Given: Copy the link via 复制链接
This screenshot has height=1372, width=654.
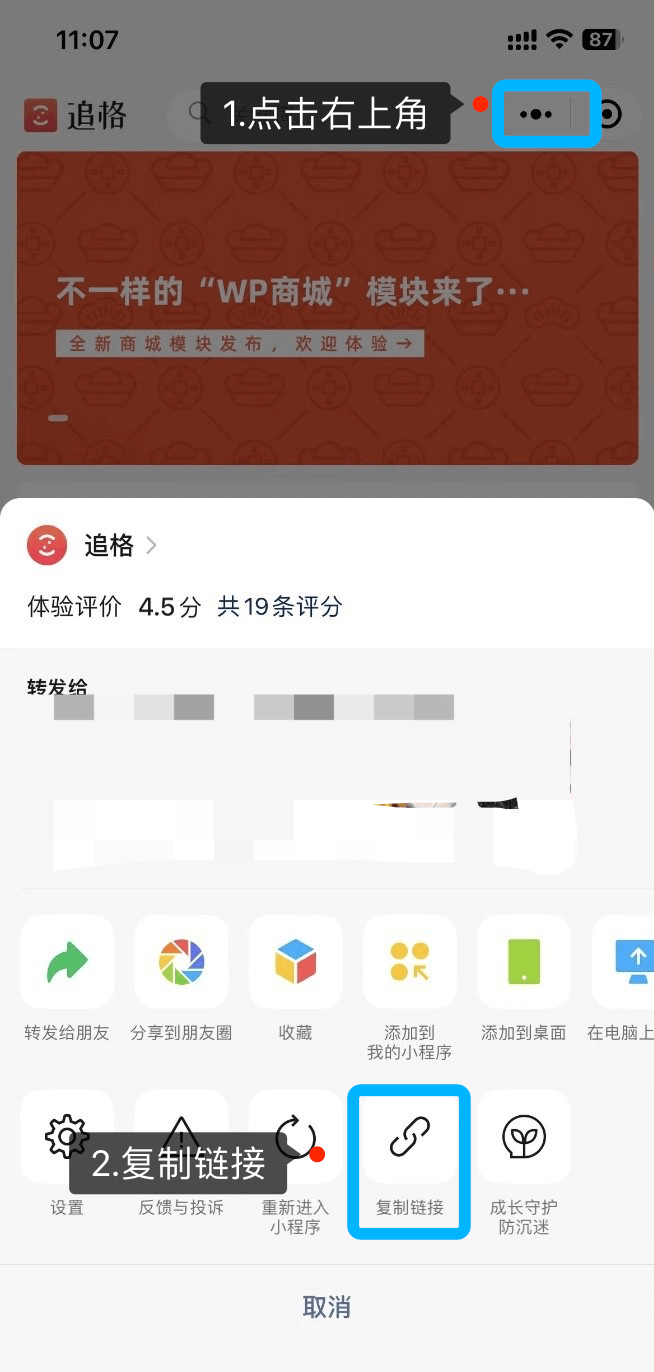Looking at the screenshot, I should pos(409,1137).
